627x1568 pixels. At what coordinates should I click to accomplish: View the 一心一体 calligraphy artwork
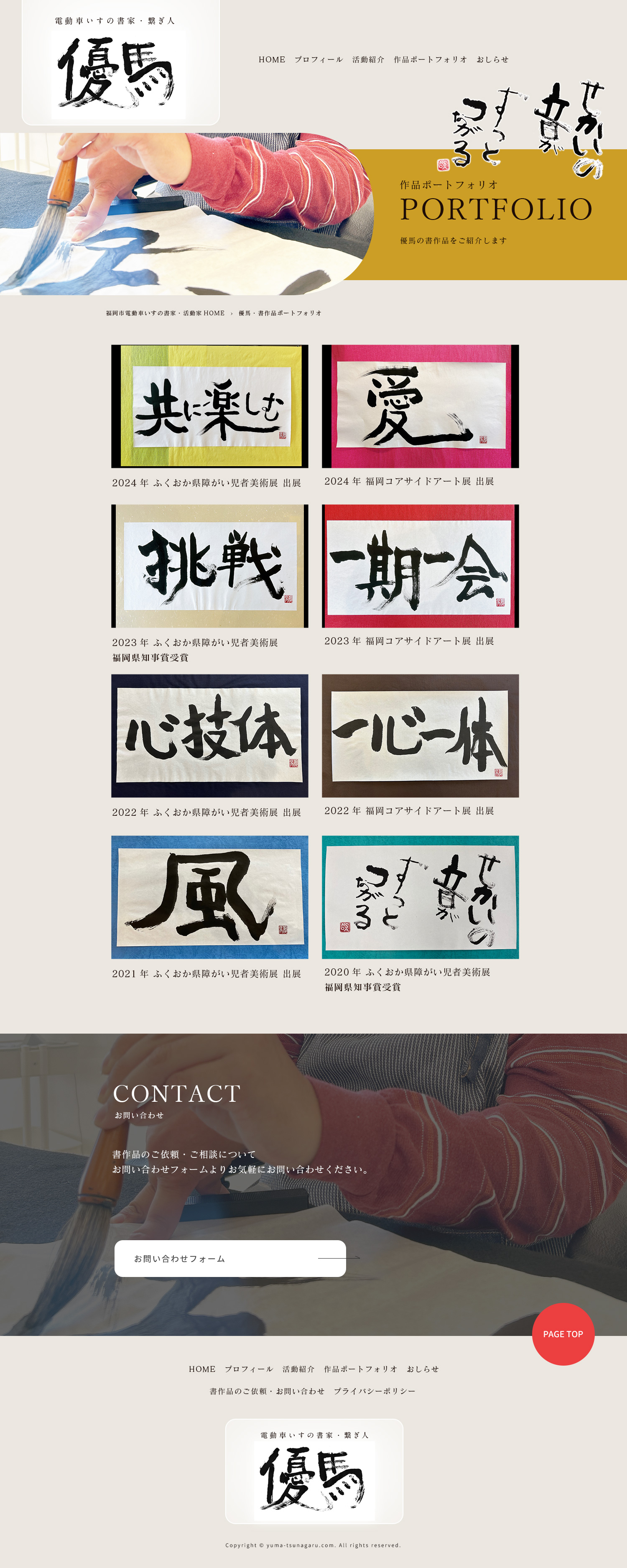[x=420, y=735]
